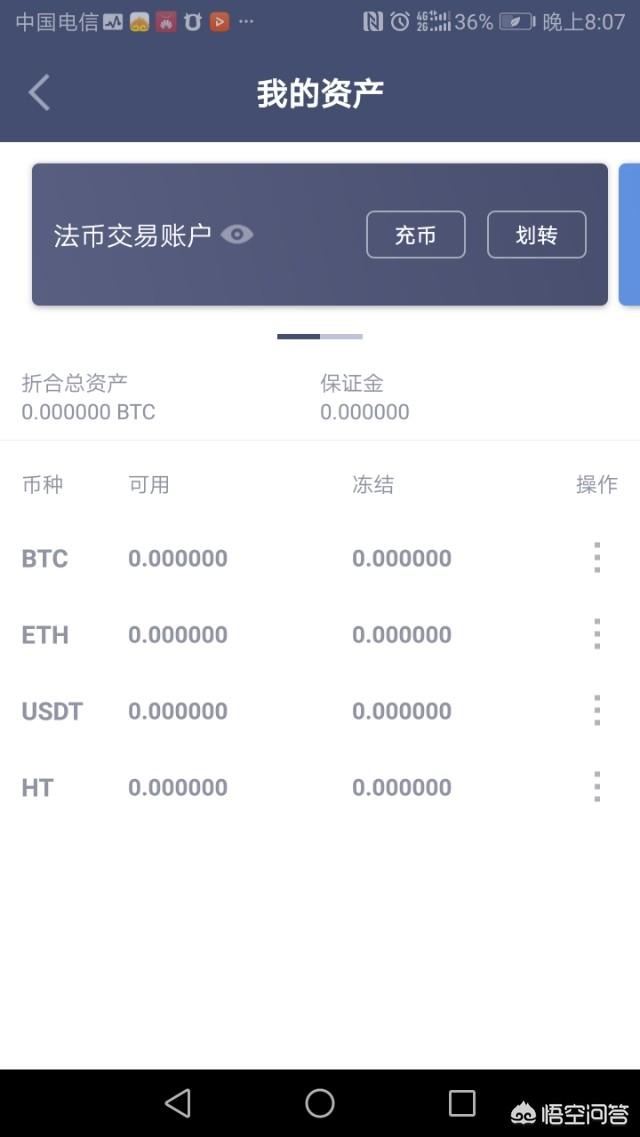Screen dimensions: 640x1137
Task: Open the options menu for BTC
Action: pos(597,558)
